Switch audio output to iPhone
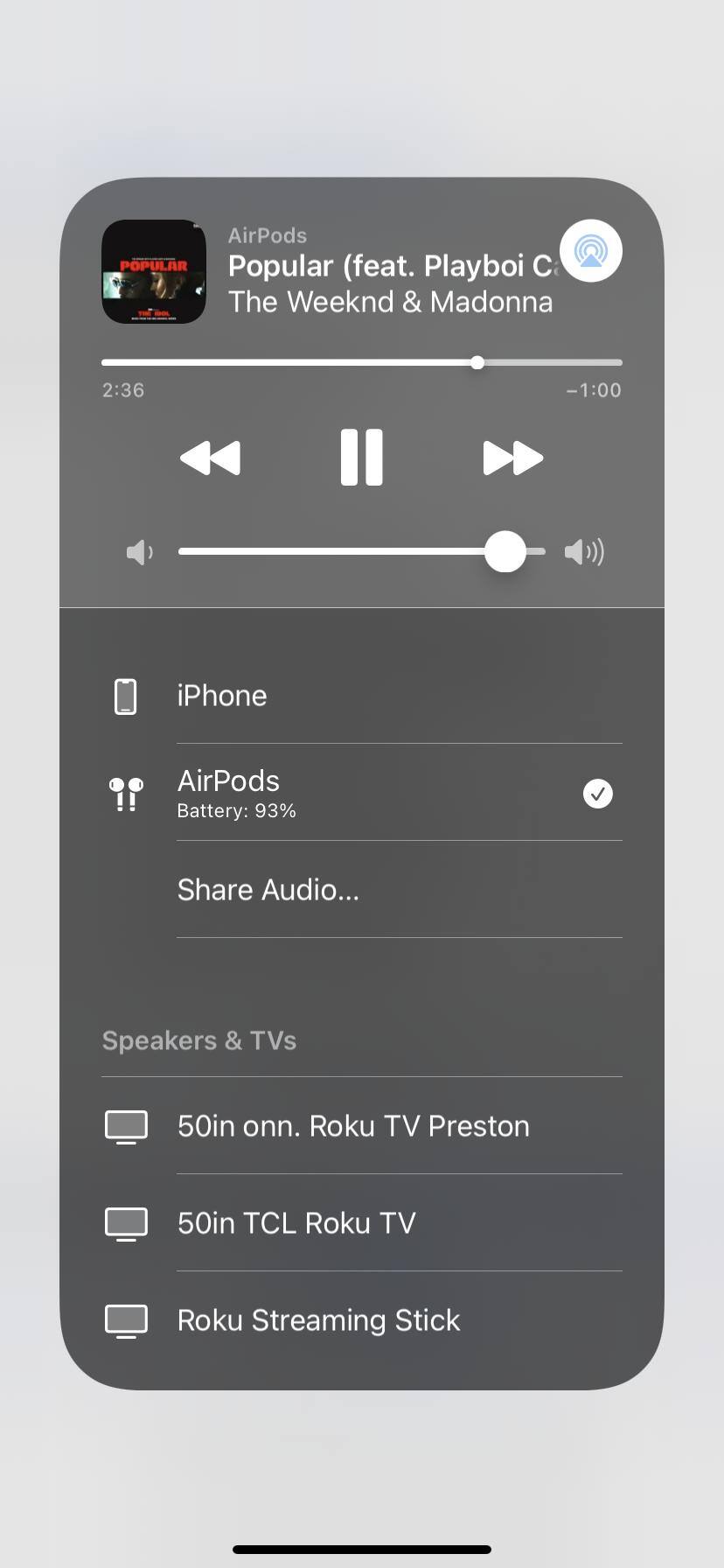Viewport: 724px width, 1568px height. coord(361,696)
